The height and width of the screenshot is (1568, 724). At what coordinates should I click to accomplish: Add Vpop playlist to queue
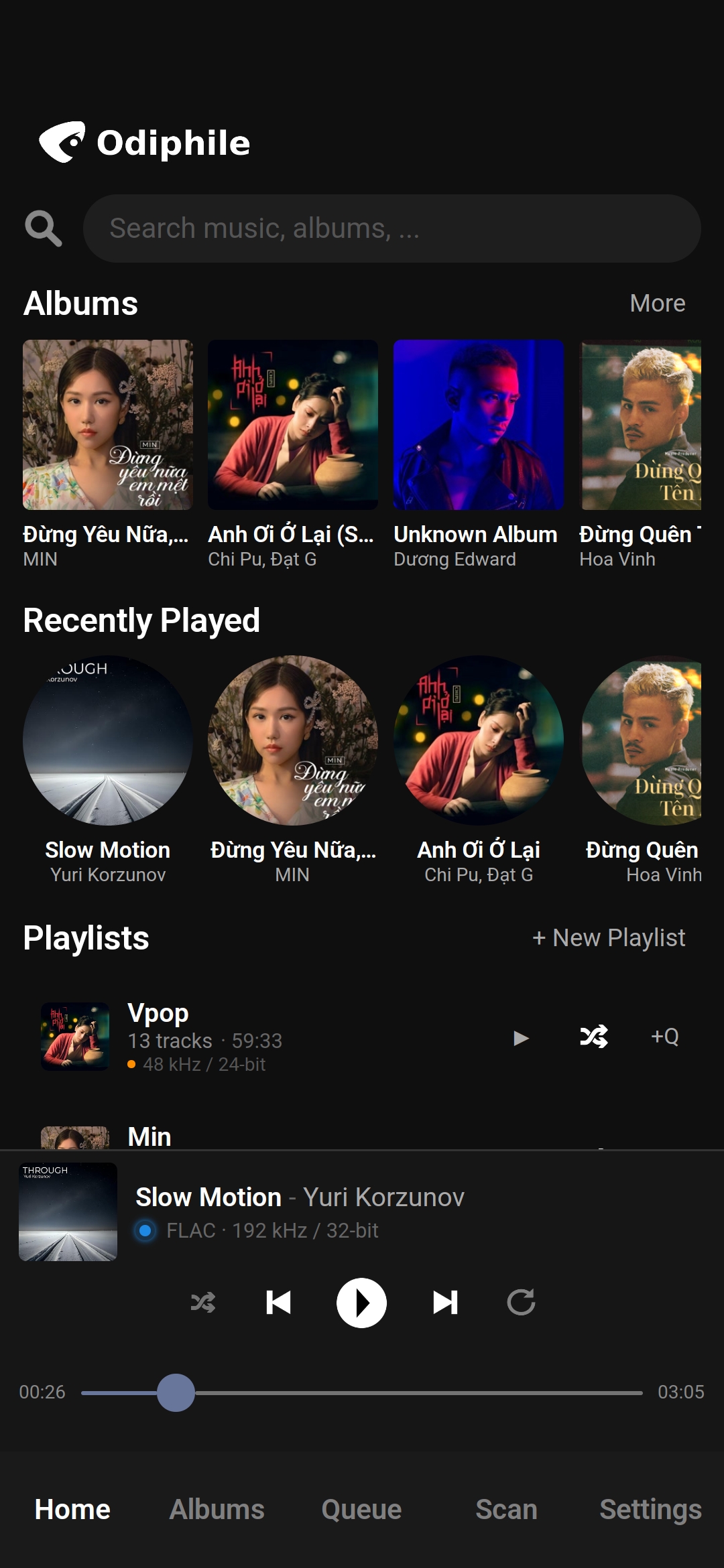coord(664,1037)
